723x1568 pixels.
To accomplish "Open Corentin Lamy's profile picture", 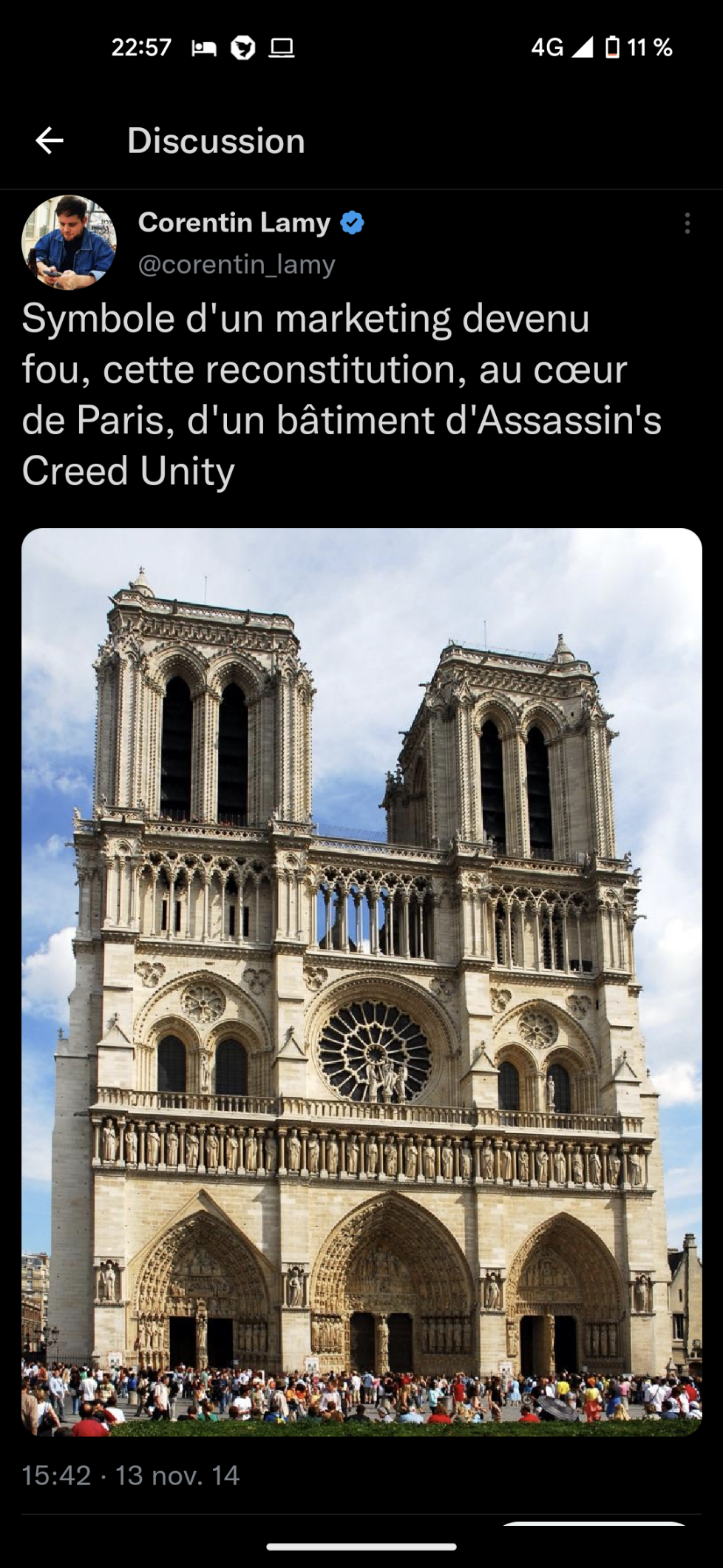I will [69, 243].
